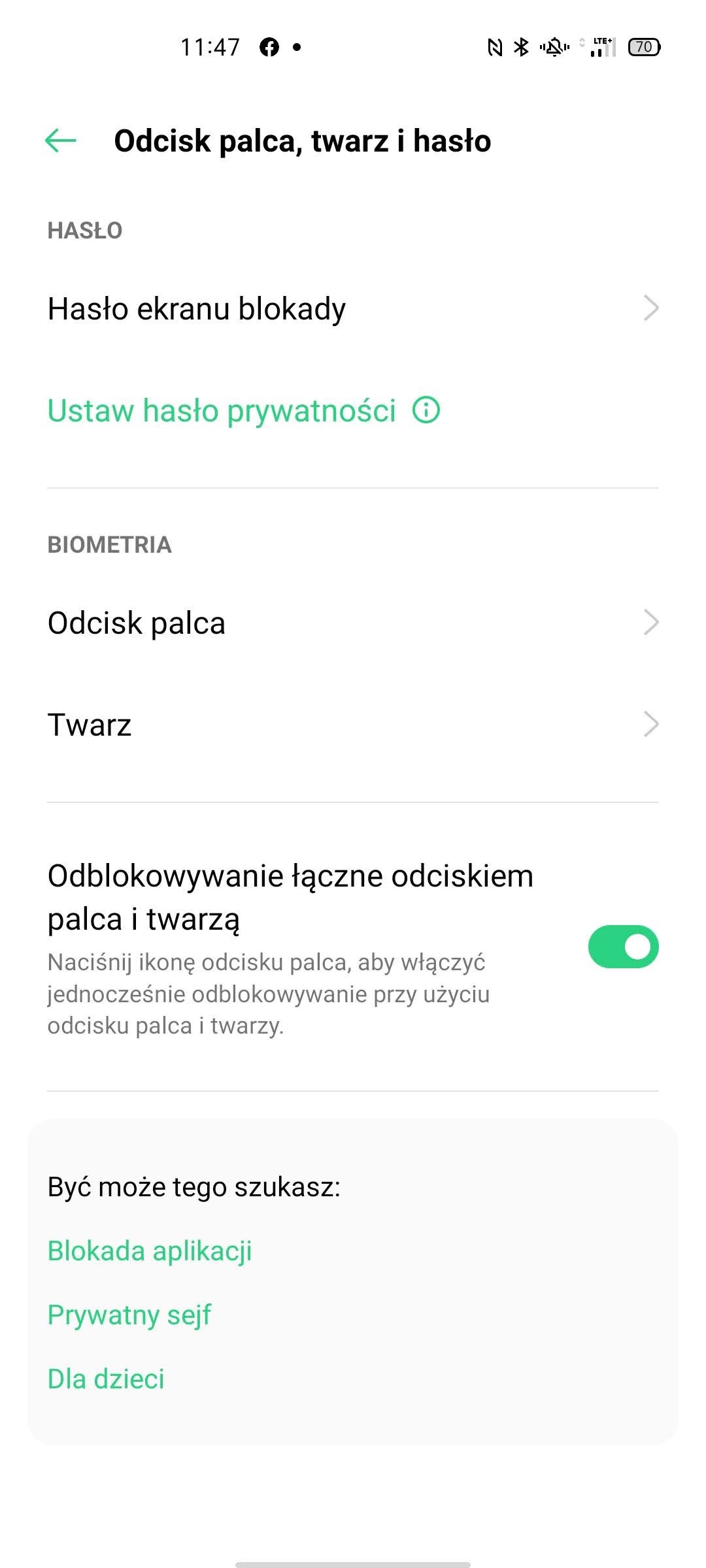Open Blokada aplikacji suggestion
This screenshot has height=1568, width=706.
(x=150, y=1251)
